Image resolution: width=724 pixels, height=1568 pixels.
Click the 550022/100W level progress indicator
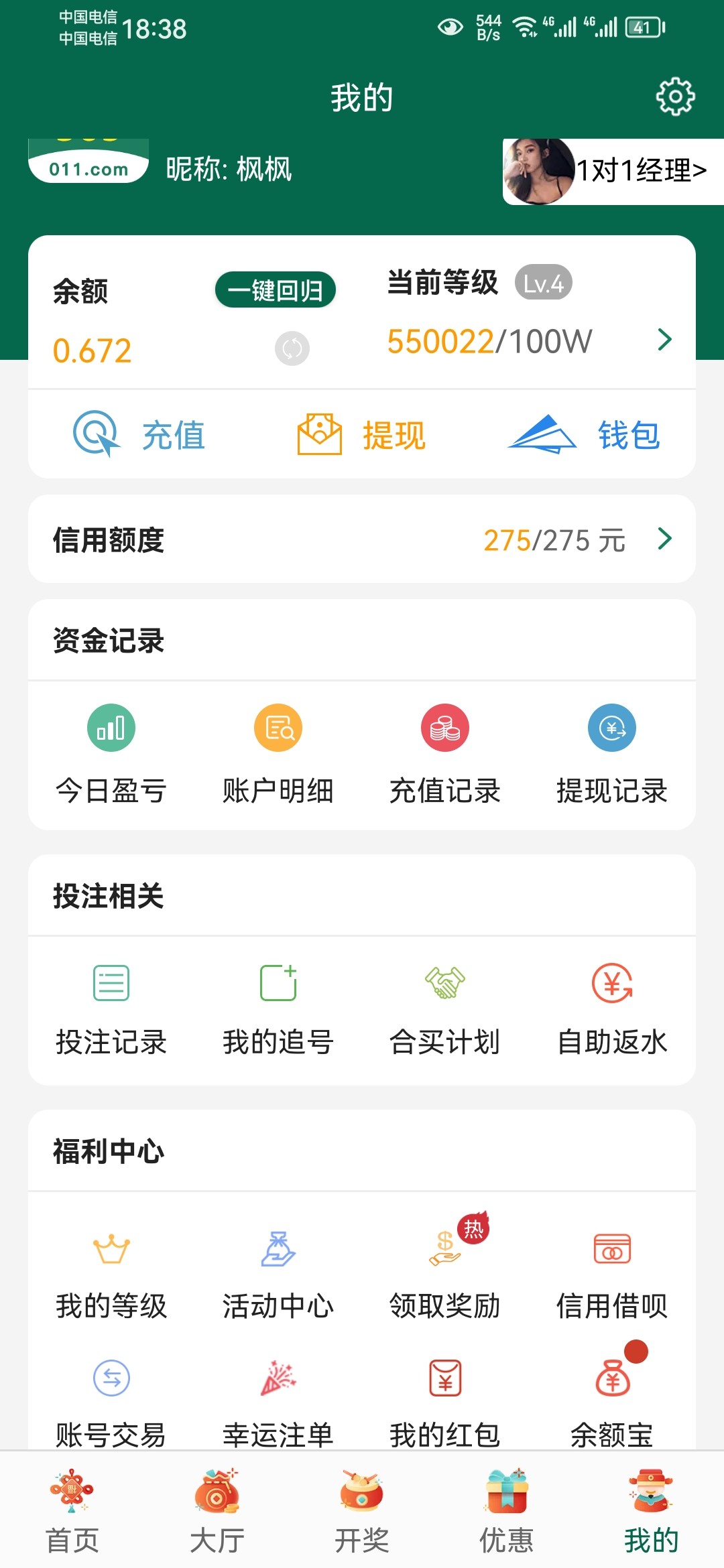click(x=489, y=340)
